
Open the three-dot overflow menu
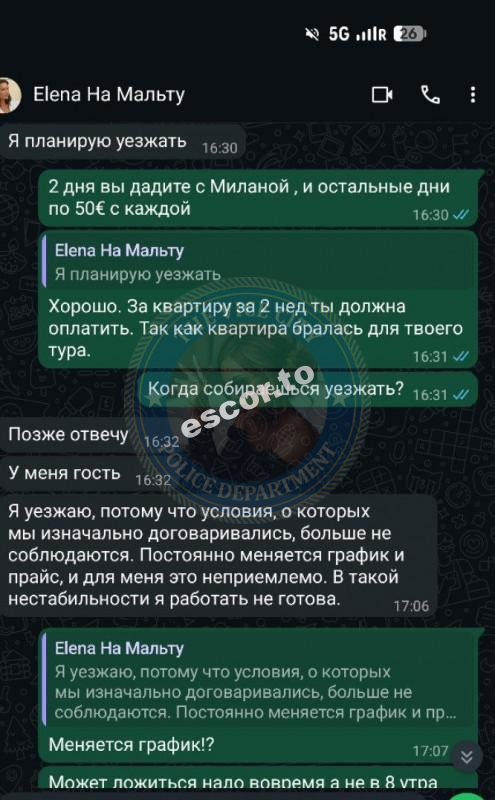473,95
